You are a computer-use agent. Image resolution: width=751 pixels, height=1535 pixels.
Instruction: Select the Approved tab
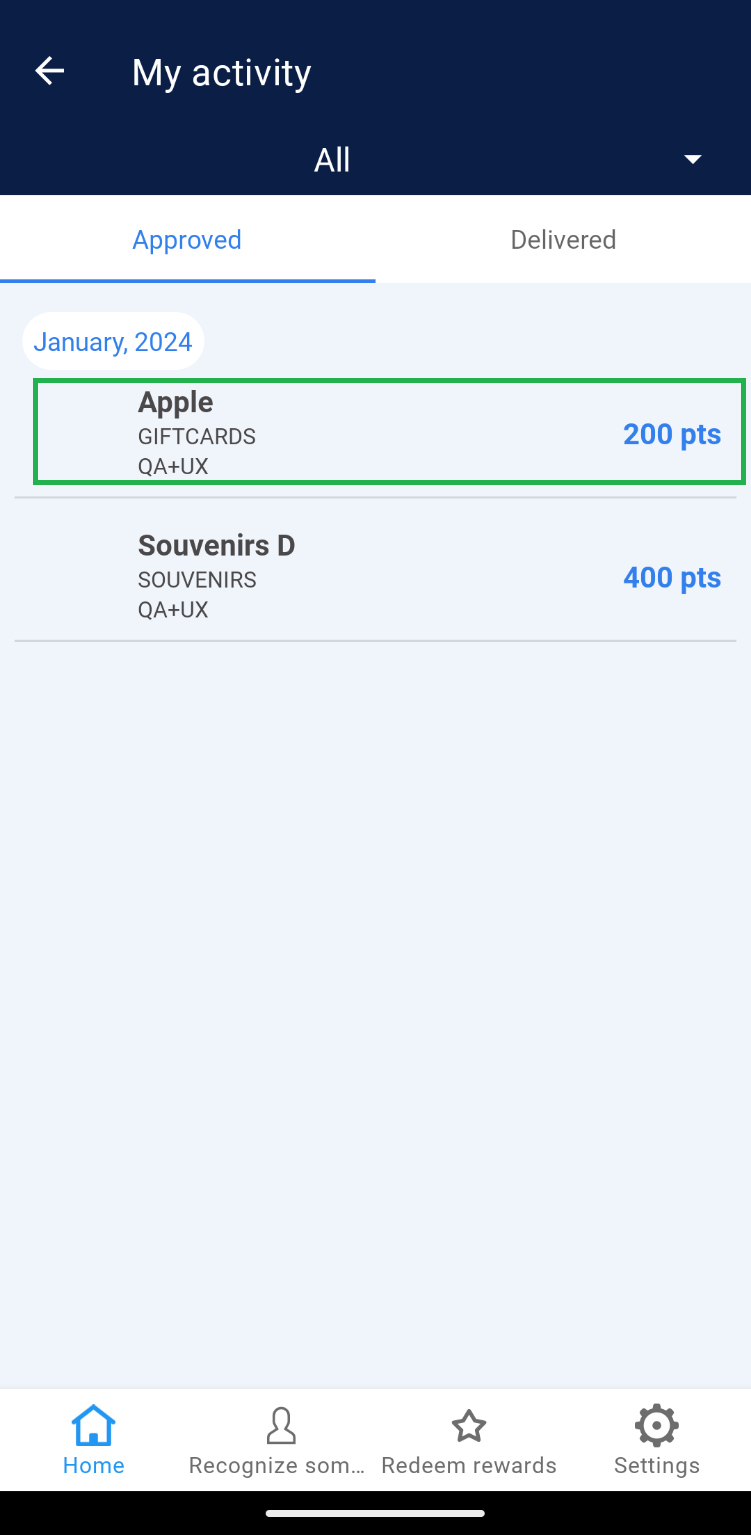point(187,240)
